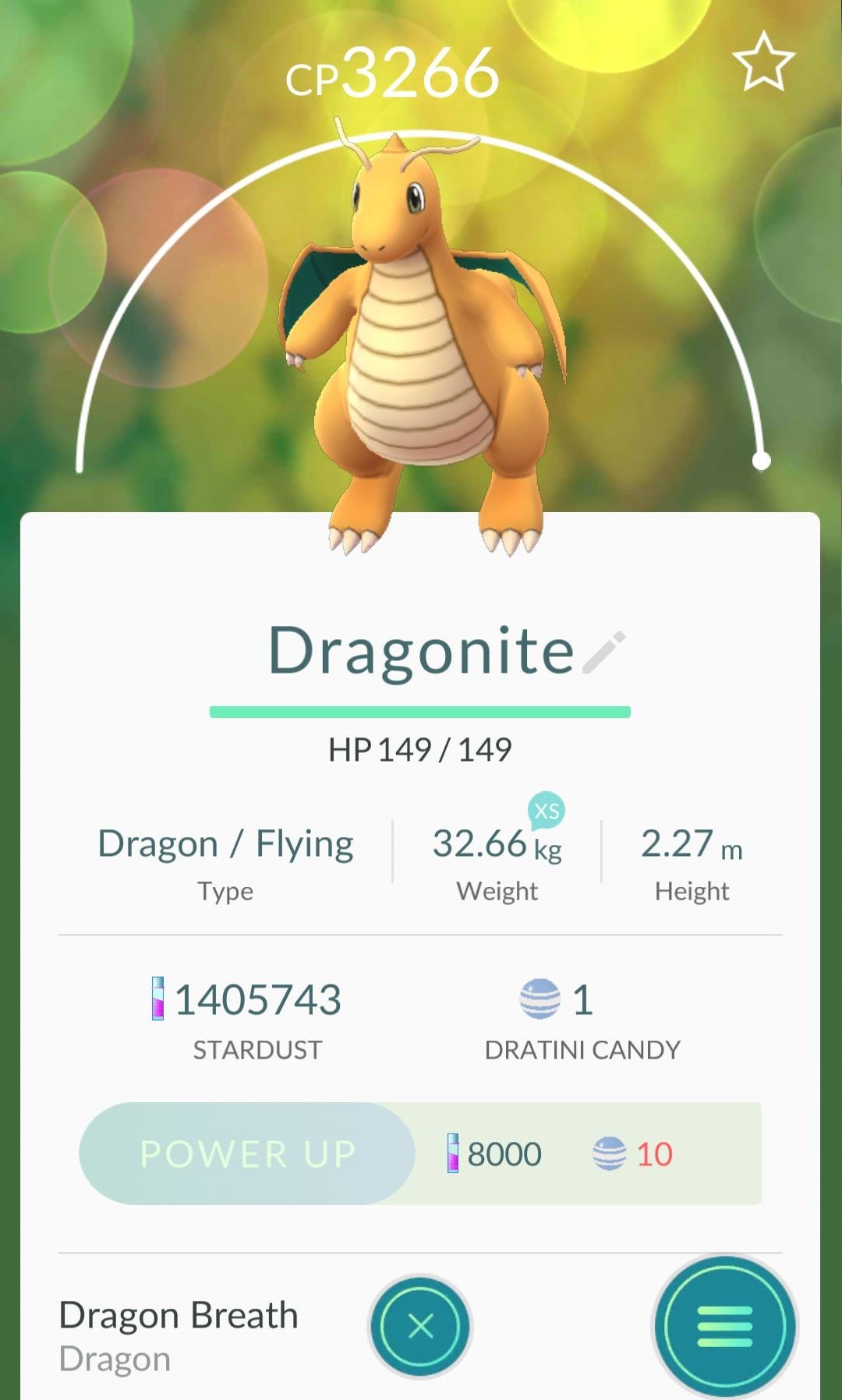This screenshot has height=1400, width=842.
Task: Edit Dragonite's nickname with the pencil icon
Action: (x=604, y=652)
